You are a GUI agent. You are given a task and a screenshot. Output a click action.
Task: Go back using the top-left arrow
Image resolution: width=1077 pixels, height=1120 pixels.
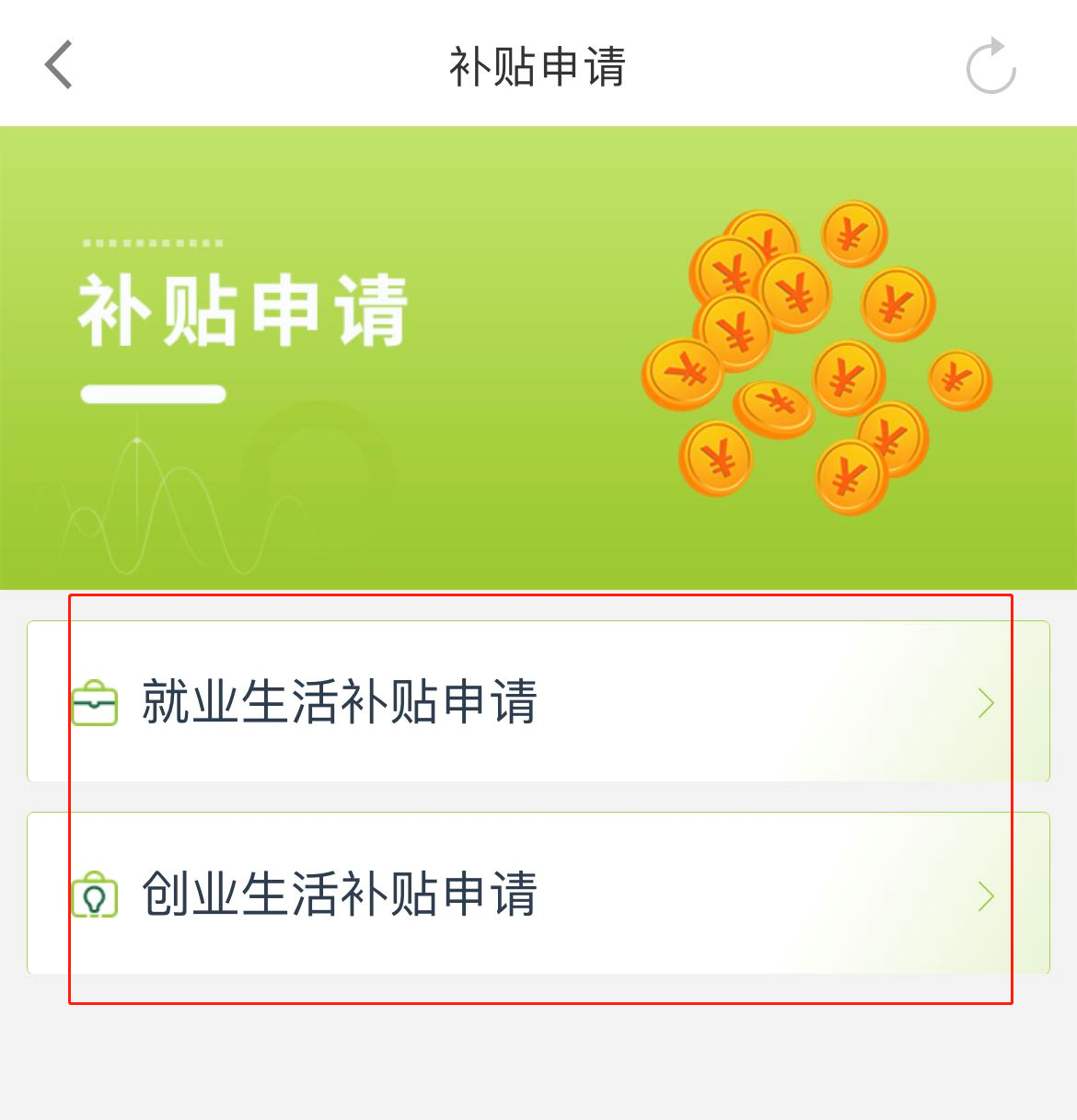coord(59,65)
